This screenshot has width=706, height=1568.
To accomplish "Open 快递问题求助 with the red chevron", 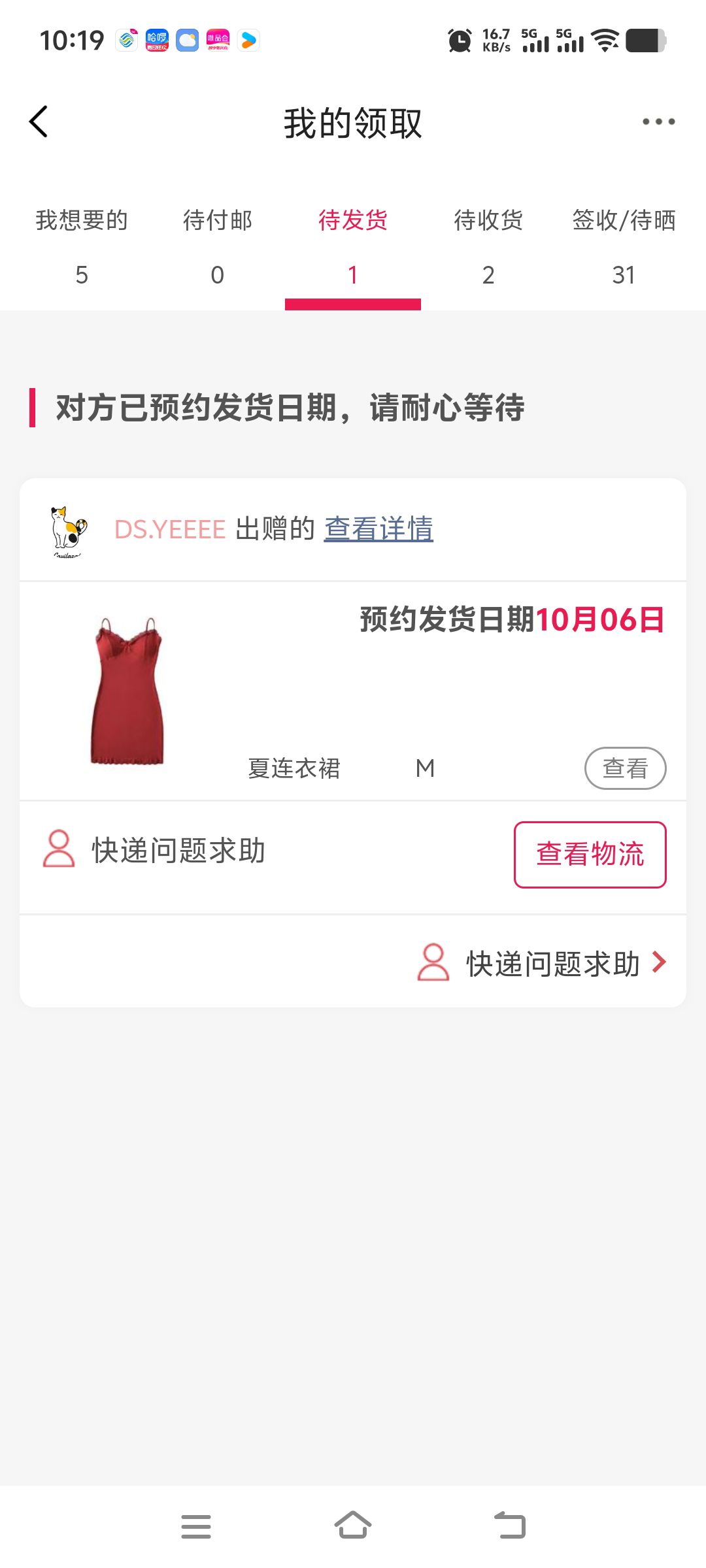I will click(x=543, y=964).
